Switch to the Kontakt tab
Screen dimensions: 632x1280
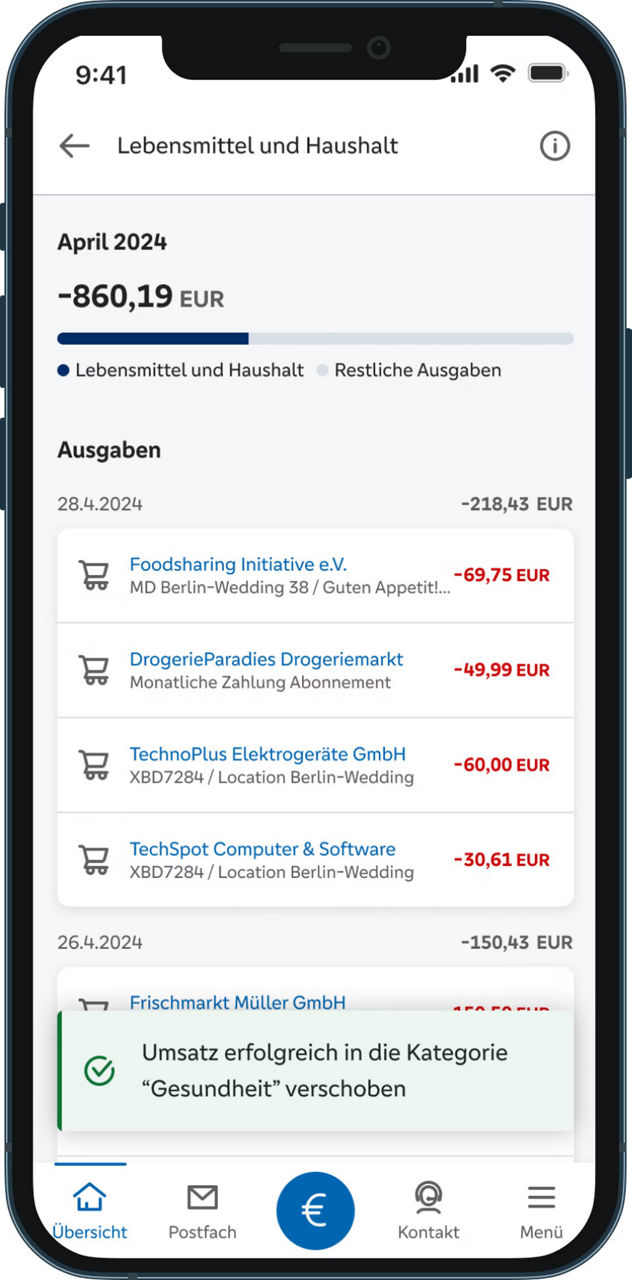(x=428, y=1211)
